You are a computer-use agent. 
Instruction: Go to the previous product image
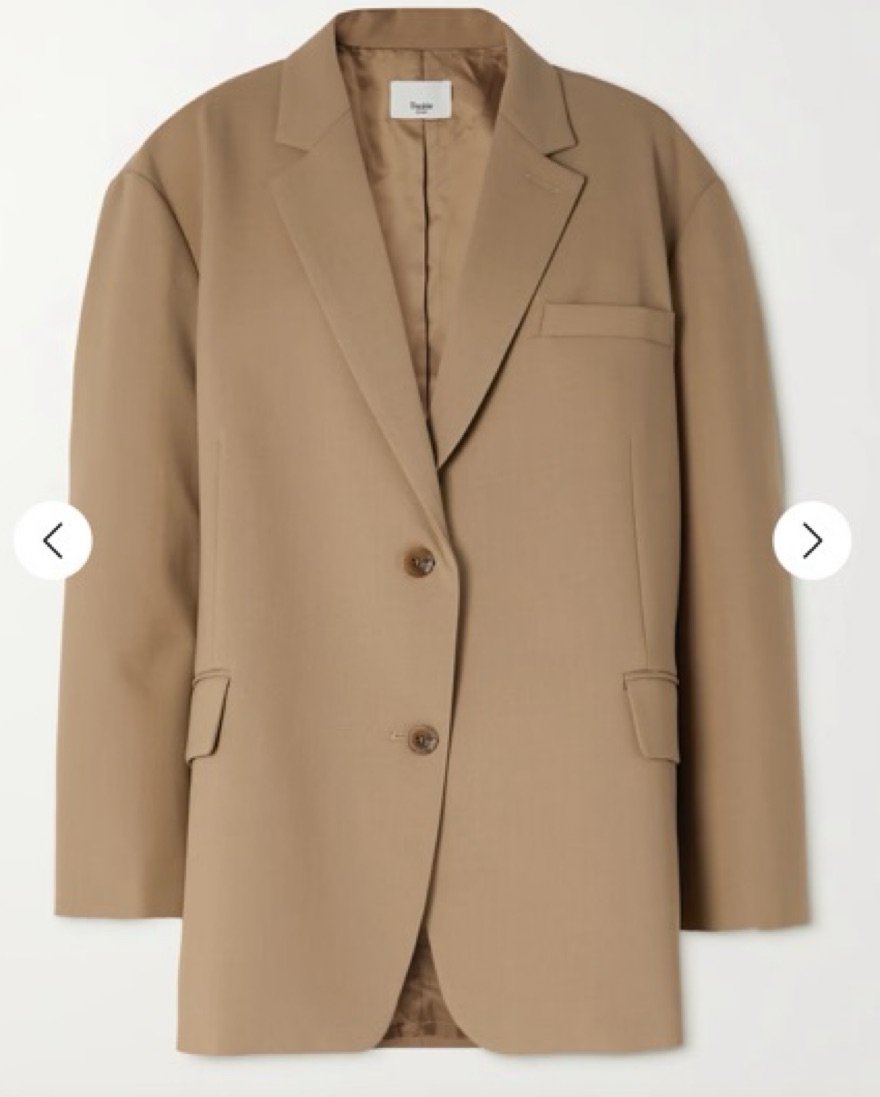pyautogui.click(x=53, y=541)
